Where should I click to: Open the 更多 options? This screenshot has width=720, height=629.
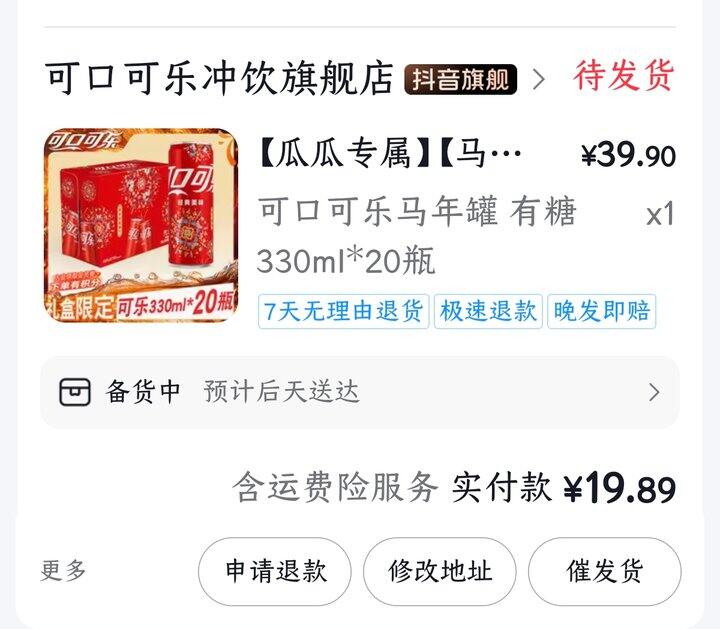click(x=64, y=571)
